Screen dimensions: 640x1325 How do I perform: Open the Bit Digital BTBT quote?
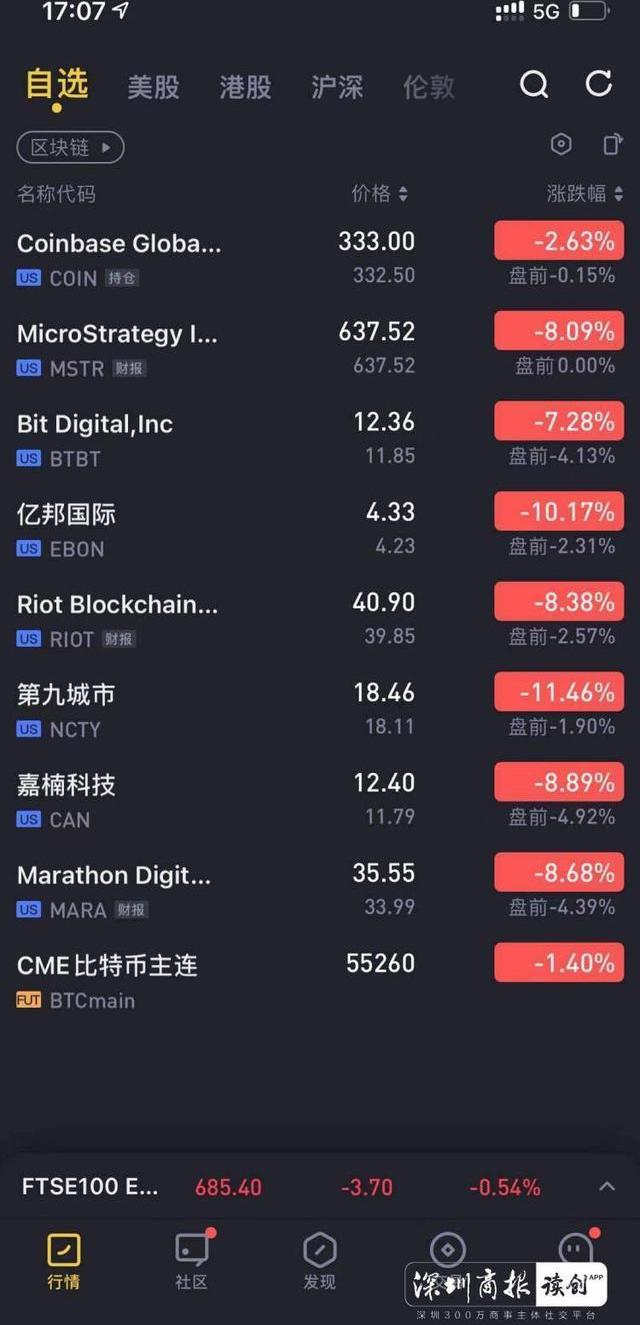pyautogui.click(x=320, y=439)
